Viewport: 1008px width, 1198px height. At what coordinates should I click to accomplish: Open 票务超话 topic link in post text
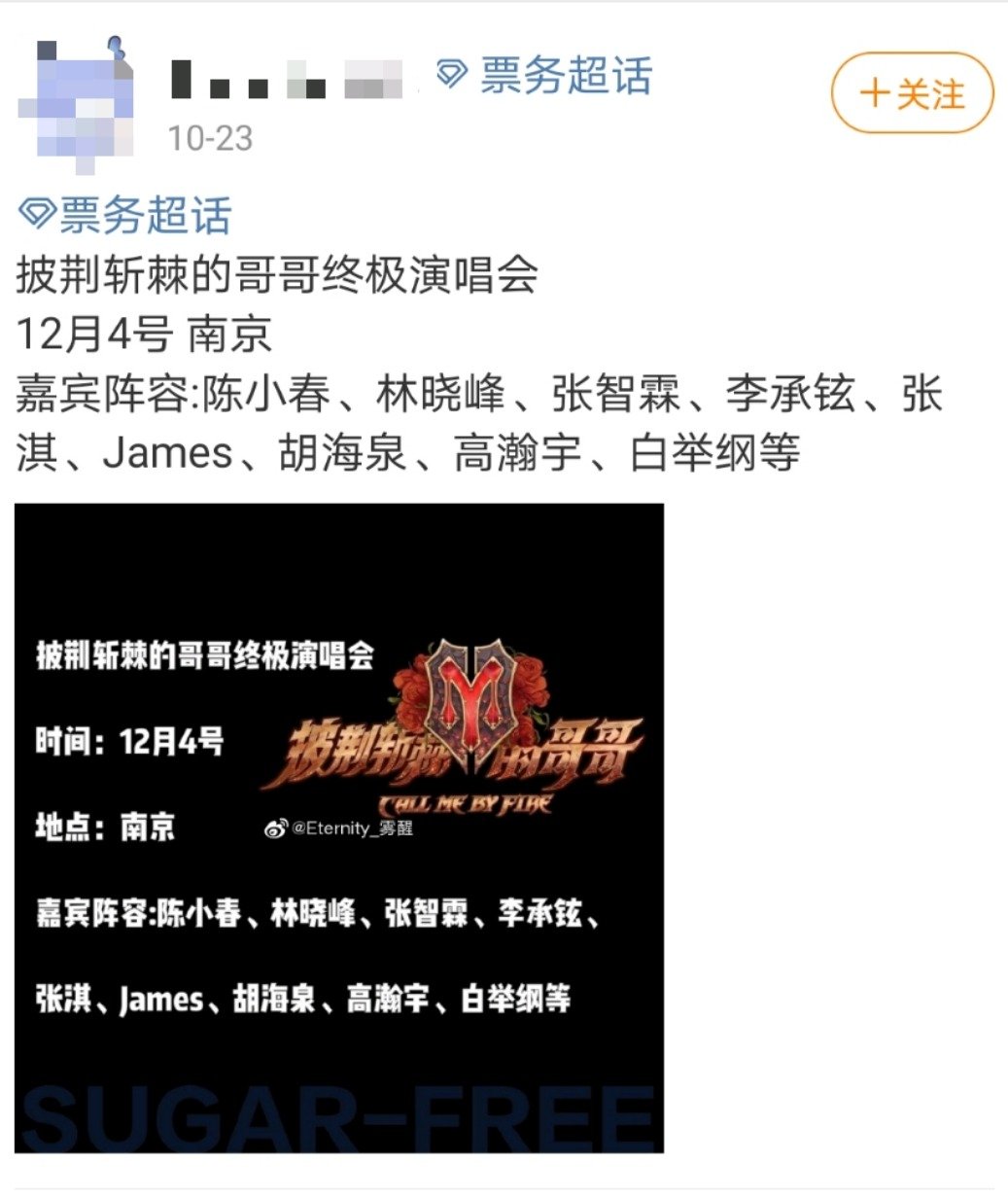point(126,216)
